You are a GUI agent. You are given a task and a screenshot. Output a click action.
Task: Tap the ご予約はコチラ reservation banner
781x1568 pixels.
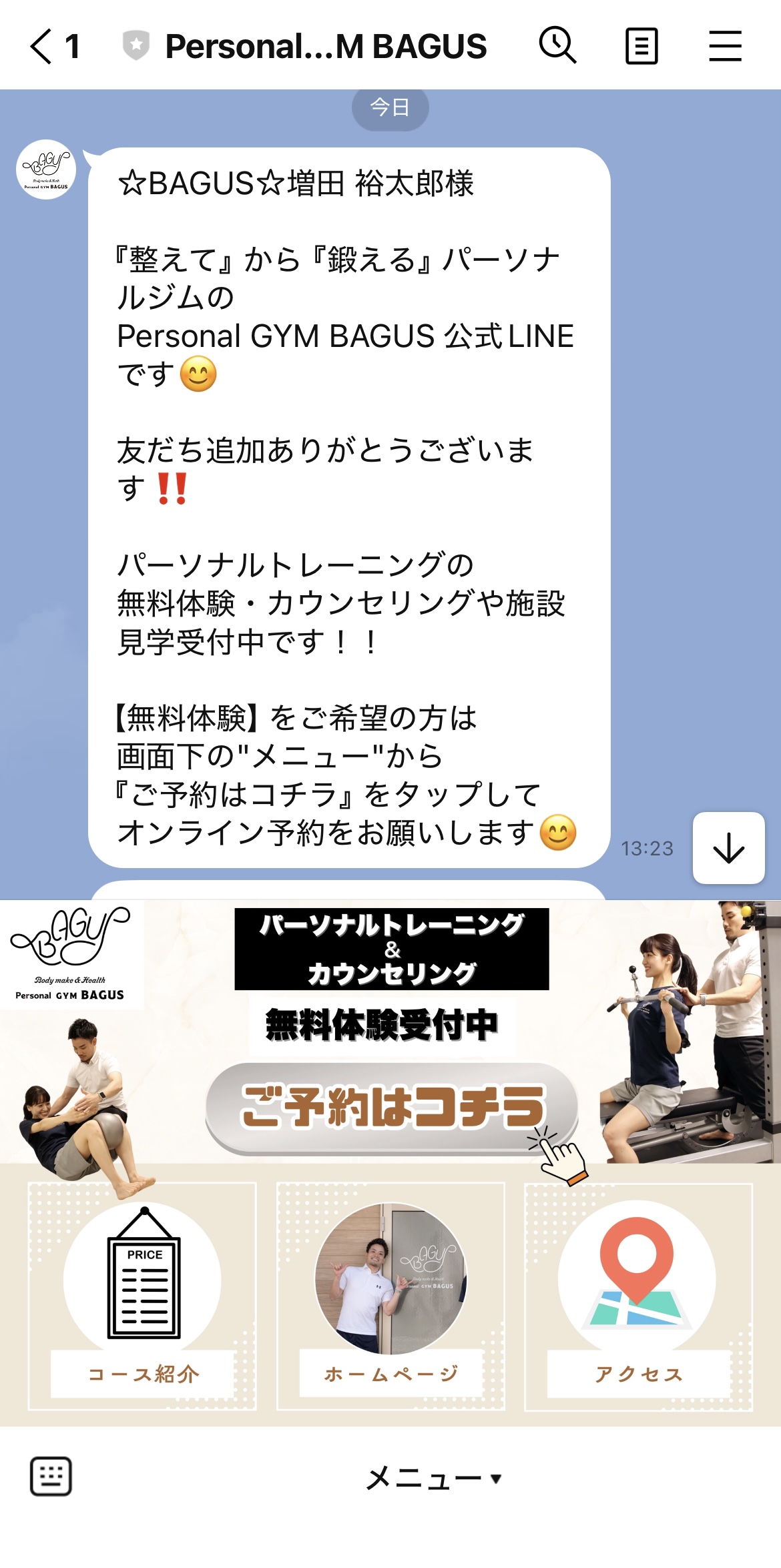tap(392, 1108)
